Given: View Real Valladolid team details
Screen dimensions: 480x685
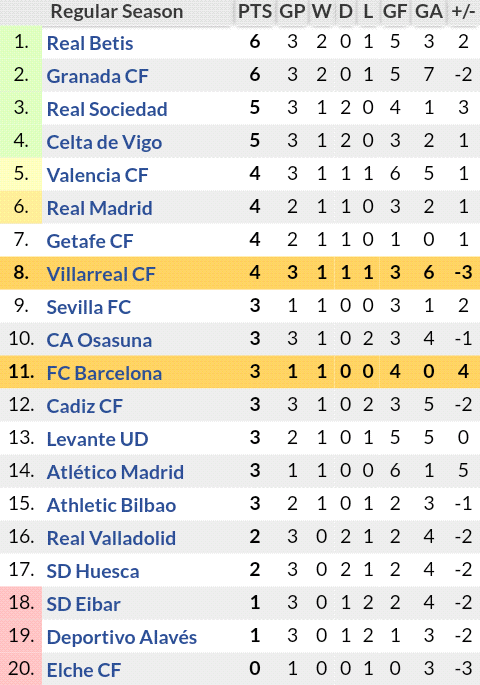Looking at the screenshot, I should click(x=111, y=538).
